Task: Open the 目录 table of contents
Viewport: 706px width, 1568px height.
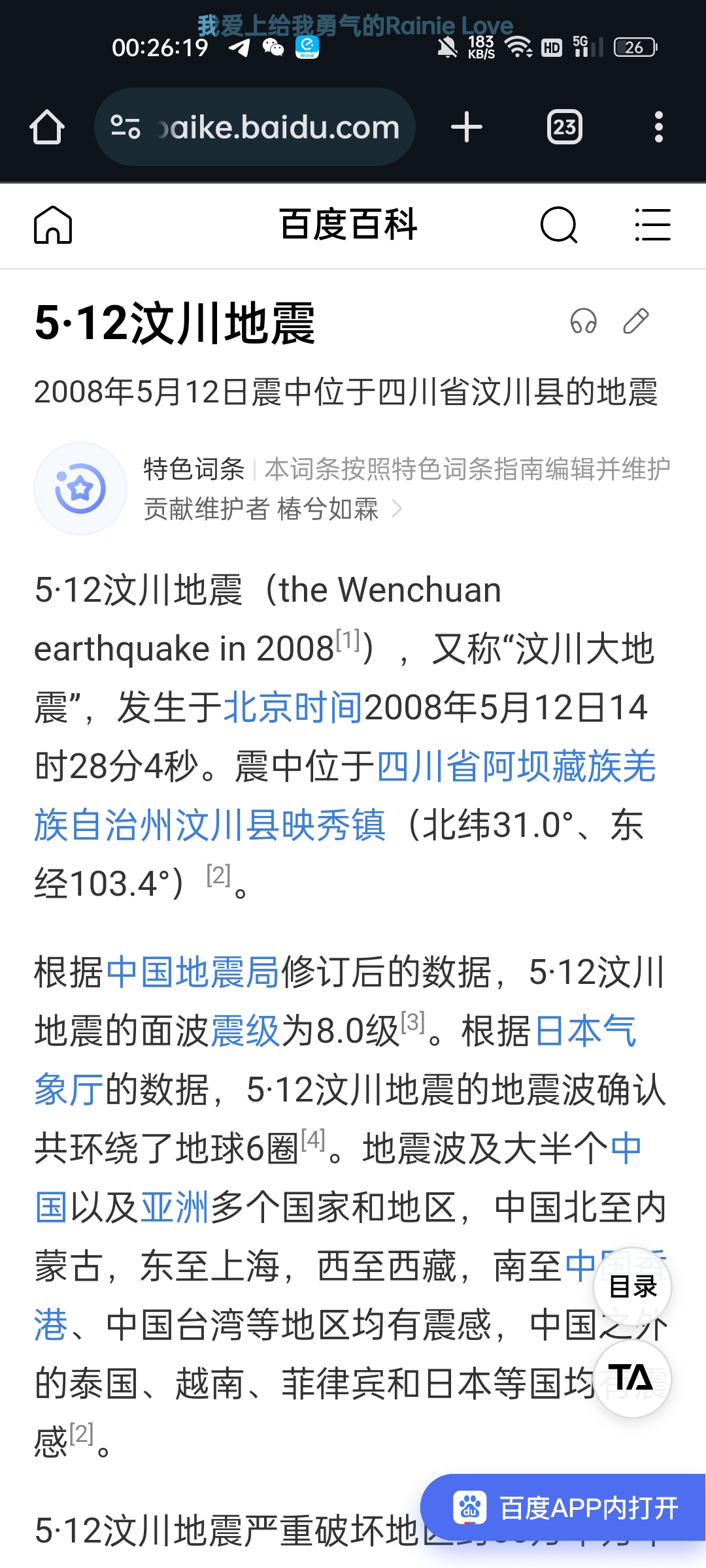Action: click(632, 1287)
